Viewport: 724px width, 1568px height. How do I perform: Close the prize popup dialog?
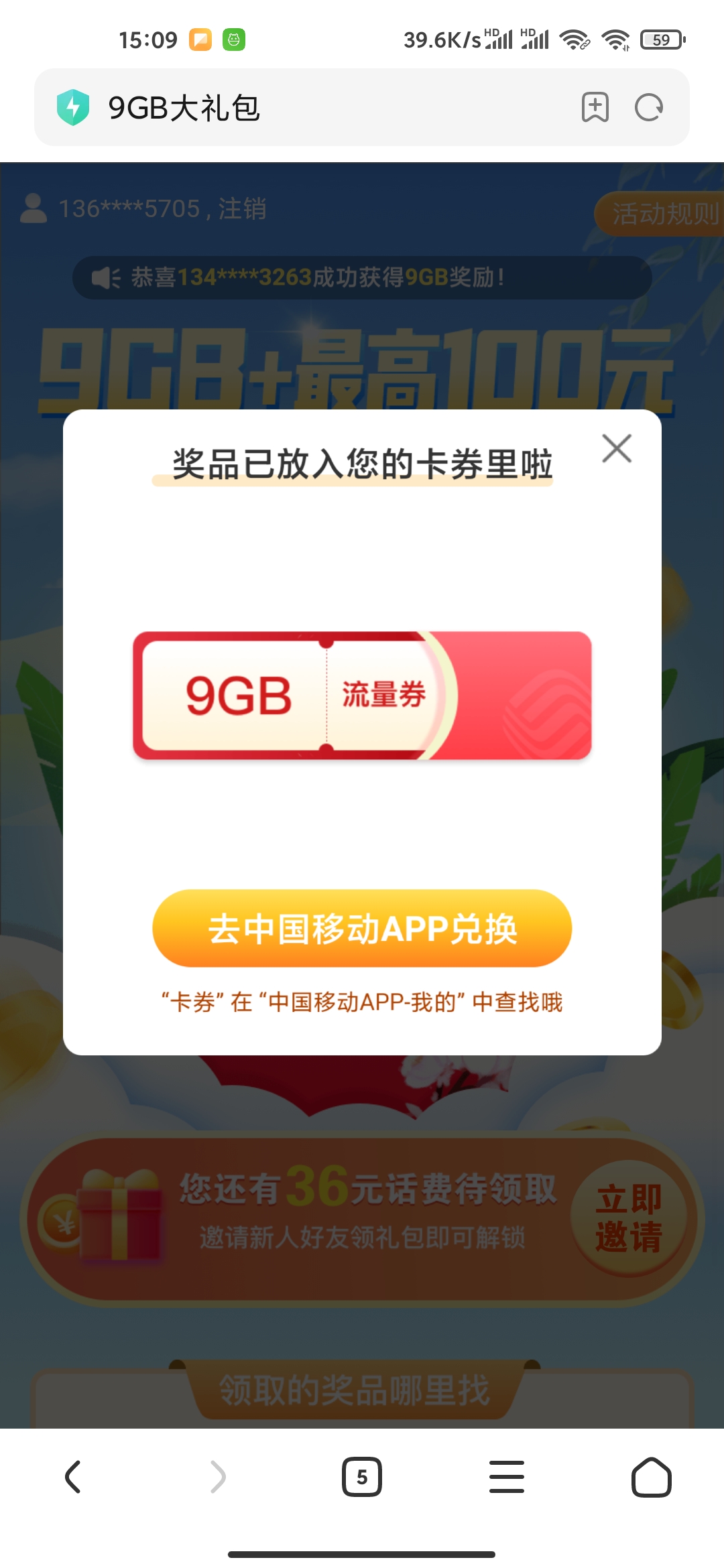(617, 448)
